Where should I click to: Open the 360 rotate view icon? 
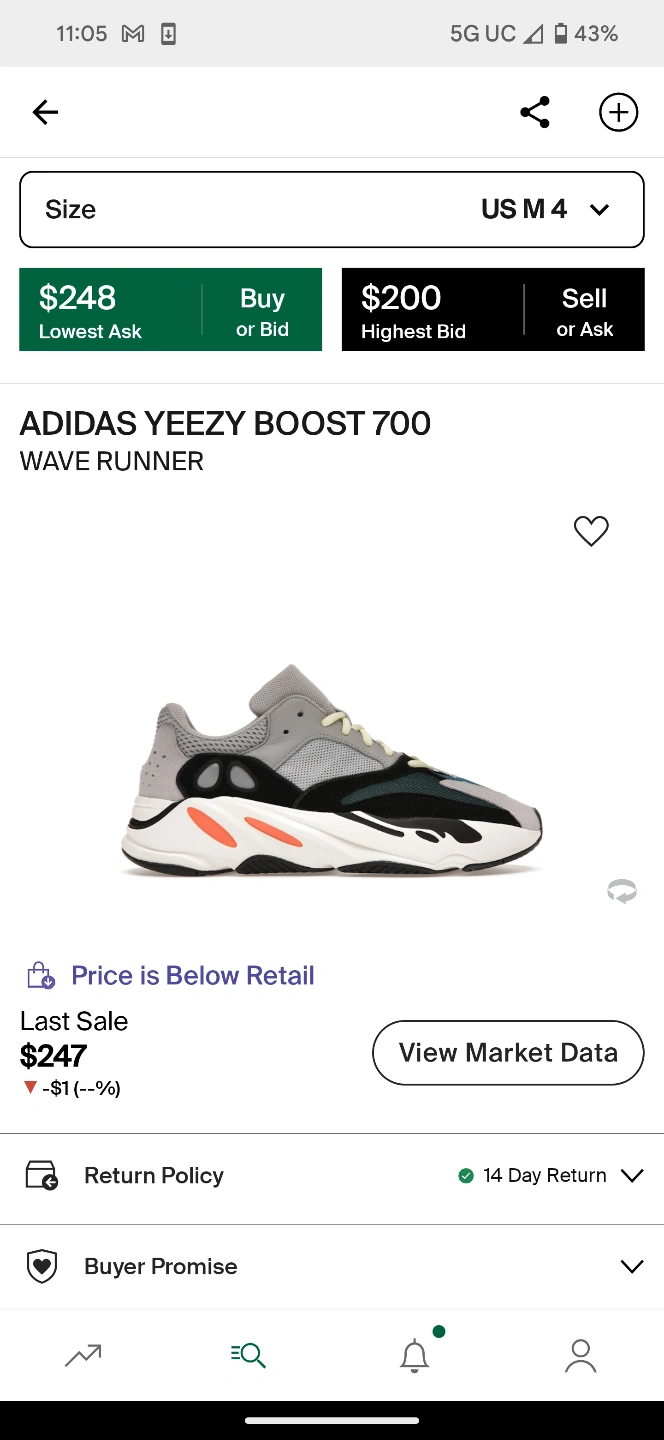[x=622, y=891]
